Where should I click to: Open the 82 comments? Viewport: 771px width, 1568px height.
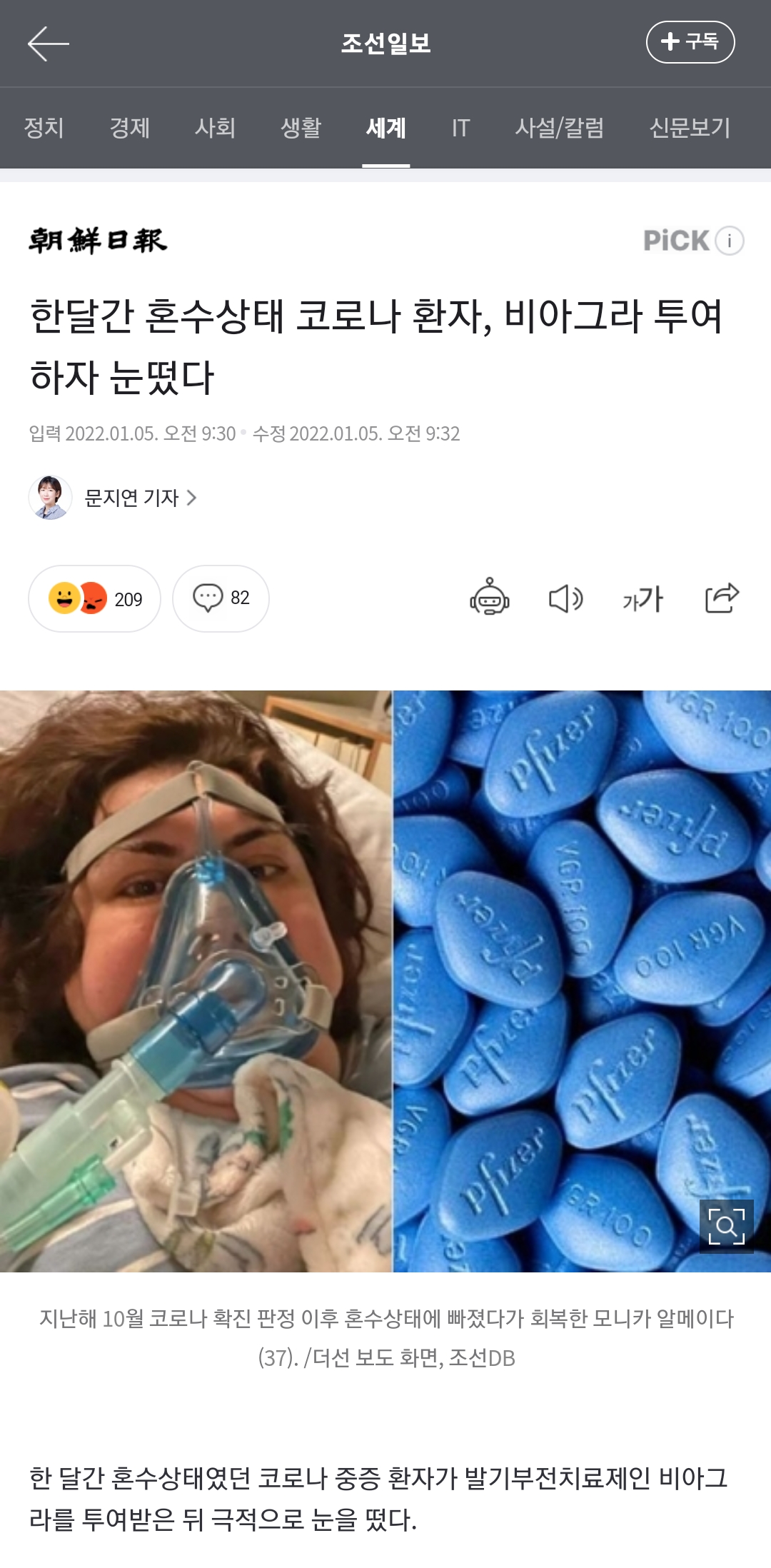(221, 598)
